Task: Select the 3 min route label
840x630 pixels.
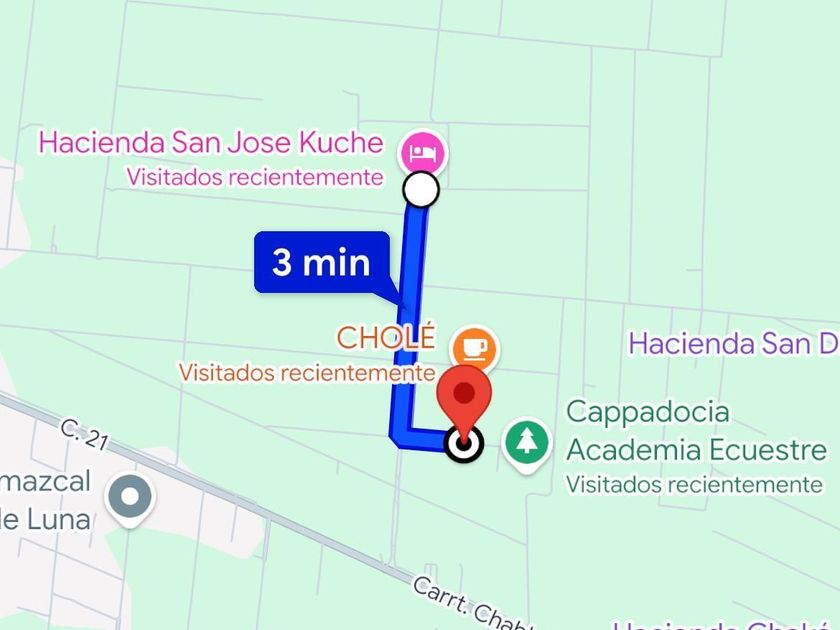Action: [322, 262]
